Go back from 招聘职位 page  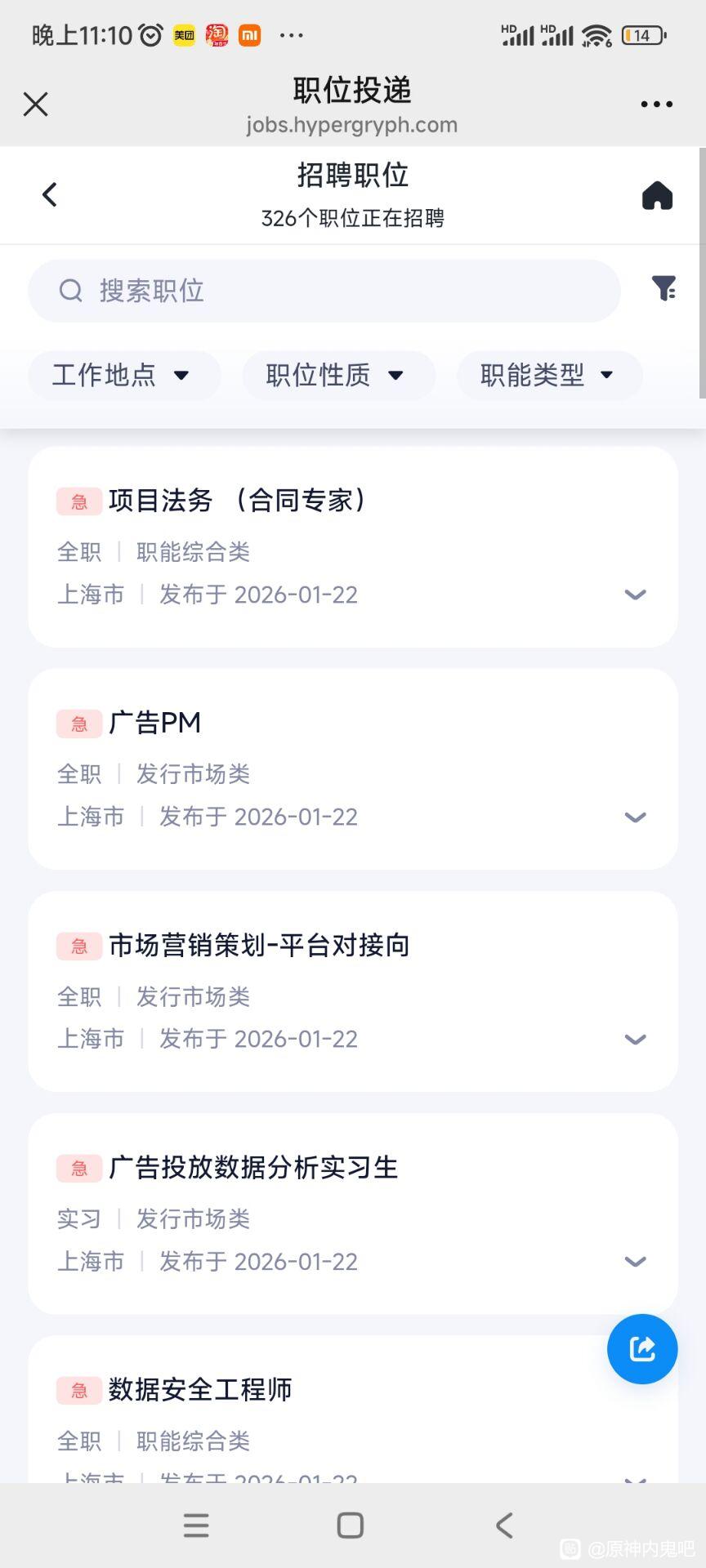(x=50, y=194)
